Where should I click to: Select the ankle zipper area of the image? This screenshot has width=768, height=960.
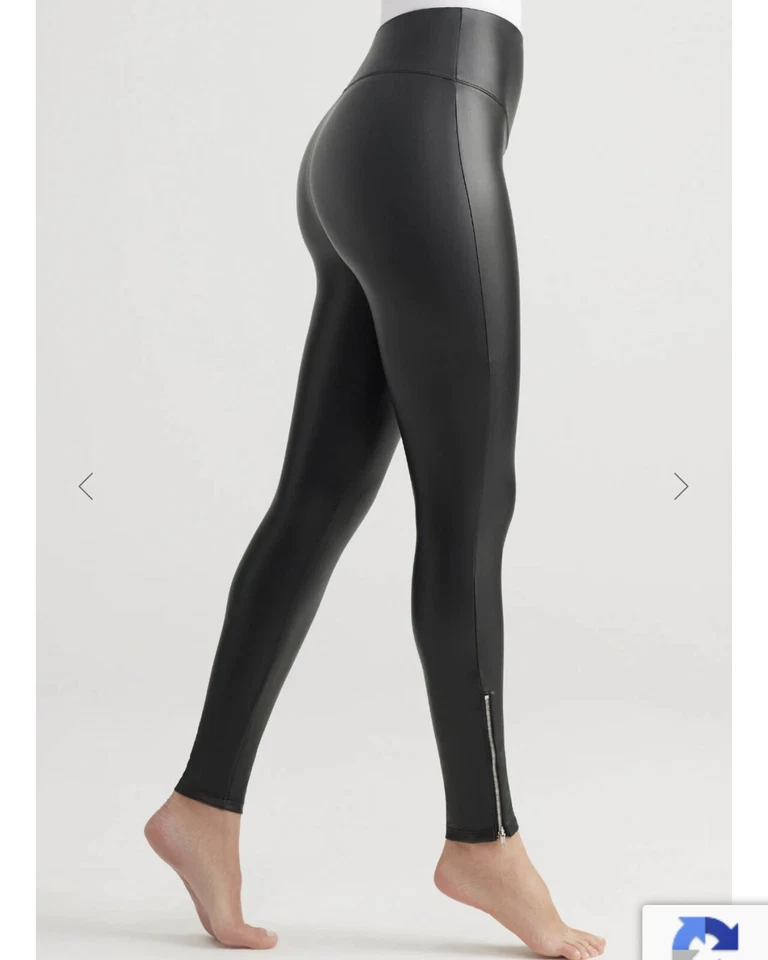tap(496, 760)
